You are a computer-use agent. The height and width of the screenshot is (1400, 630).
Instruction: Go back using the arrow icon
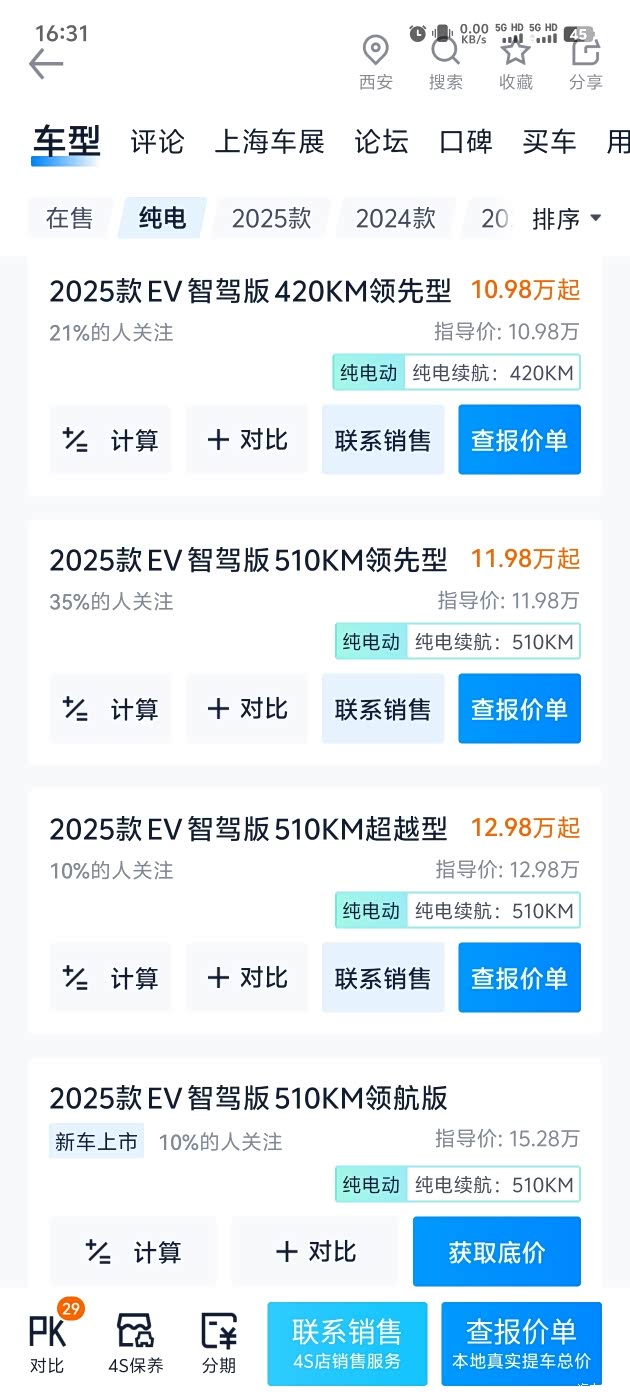point(46,64)
